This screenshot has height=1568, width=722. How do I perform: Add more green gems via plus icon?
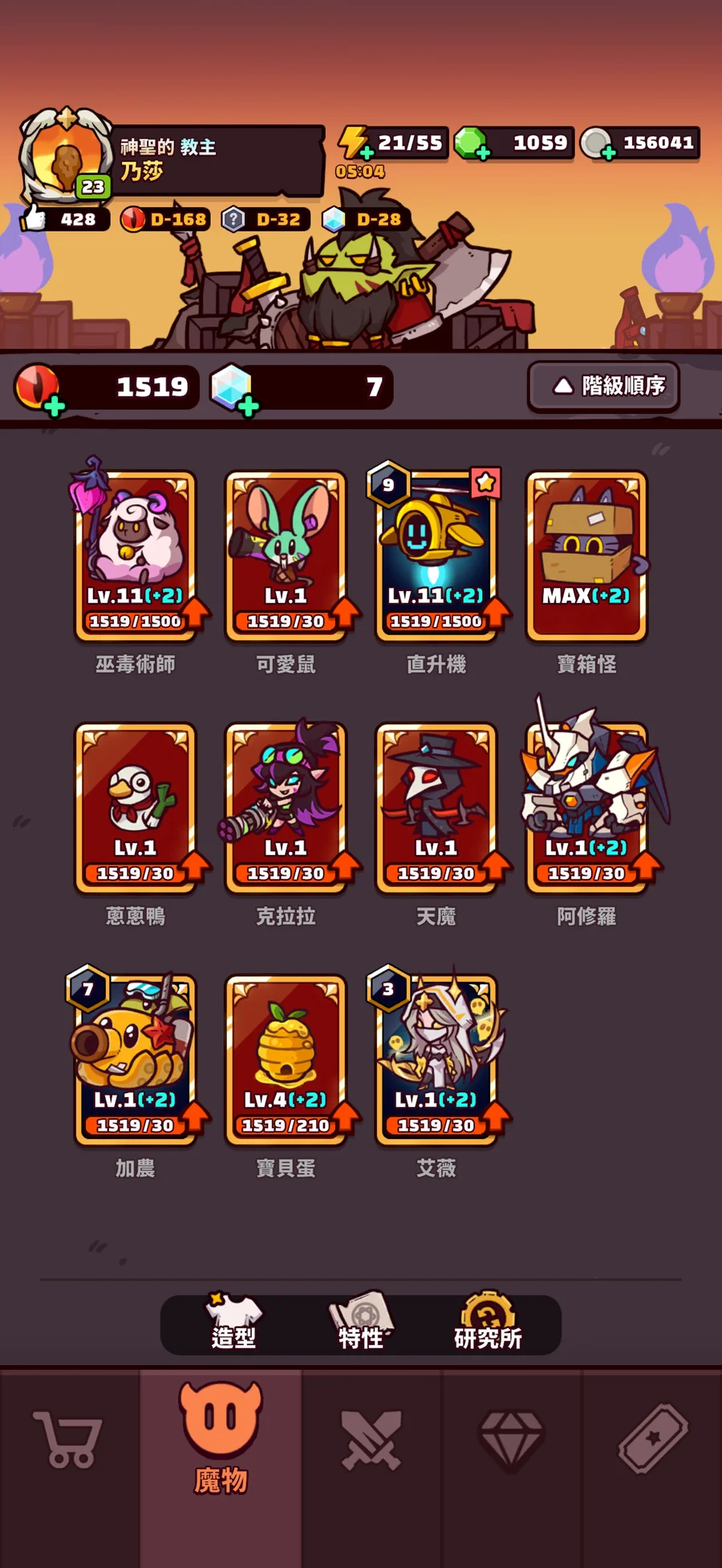(482, 153)
